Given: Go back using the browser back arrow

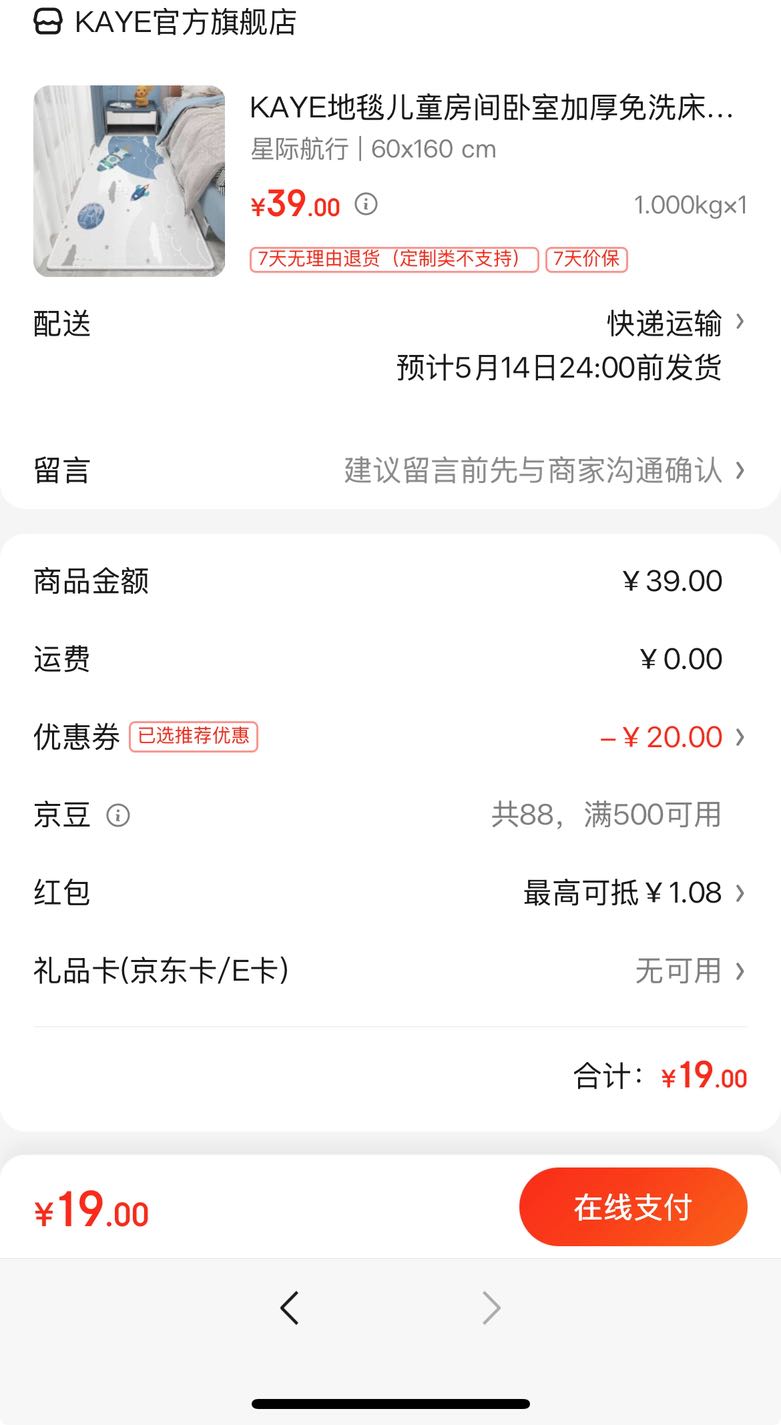Looking at the screenshot, I should [x=289, y=1308].
